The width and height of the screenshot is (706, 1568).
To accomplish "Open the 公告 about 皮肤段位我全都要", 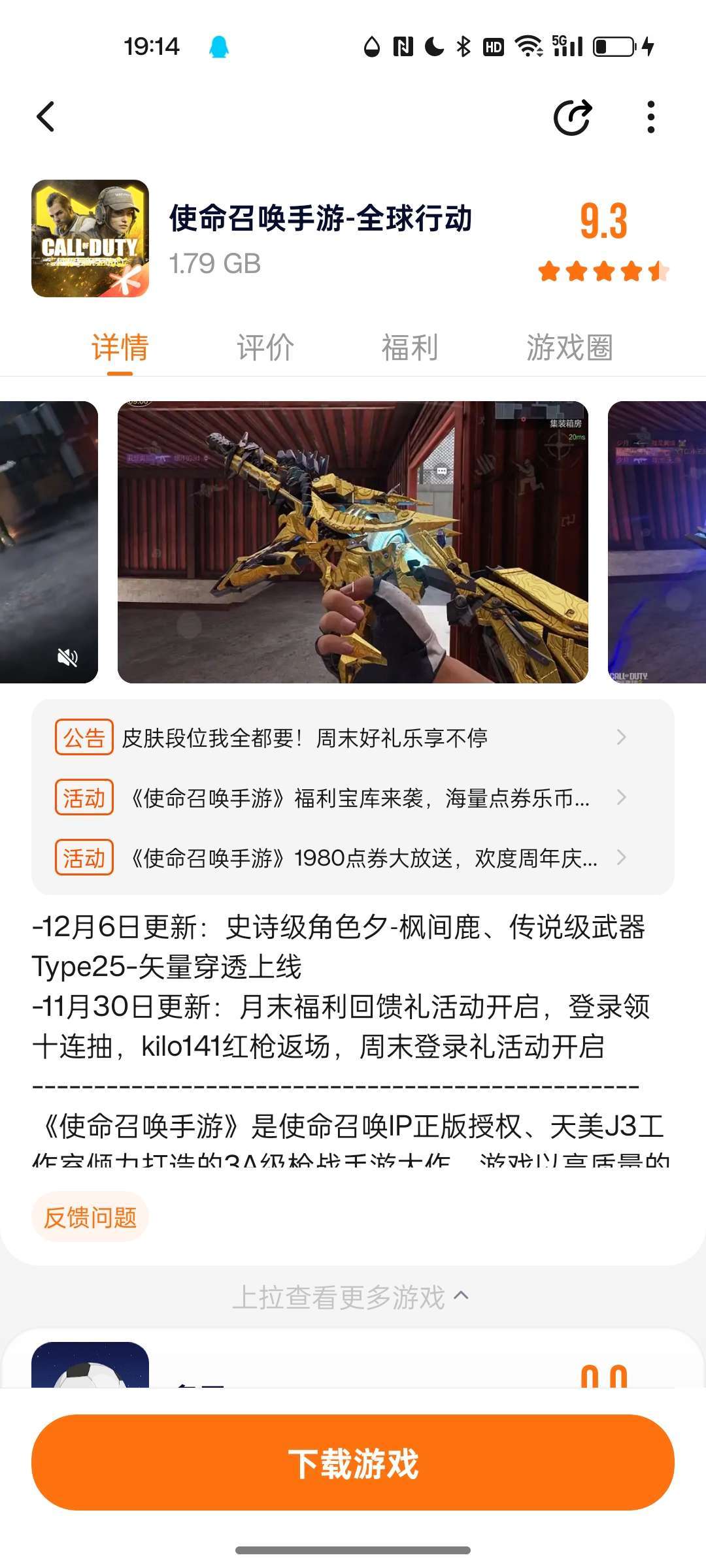I will [x=340, y=738].
